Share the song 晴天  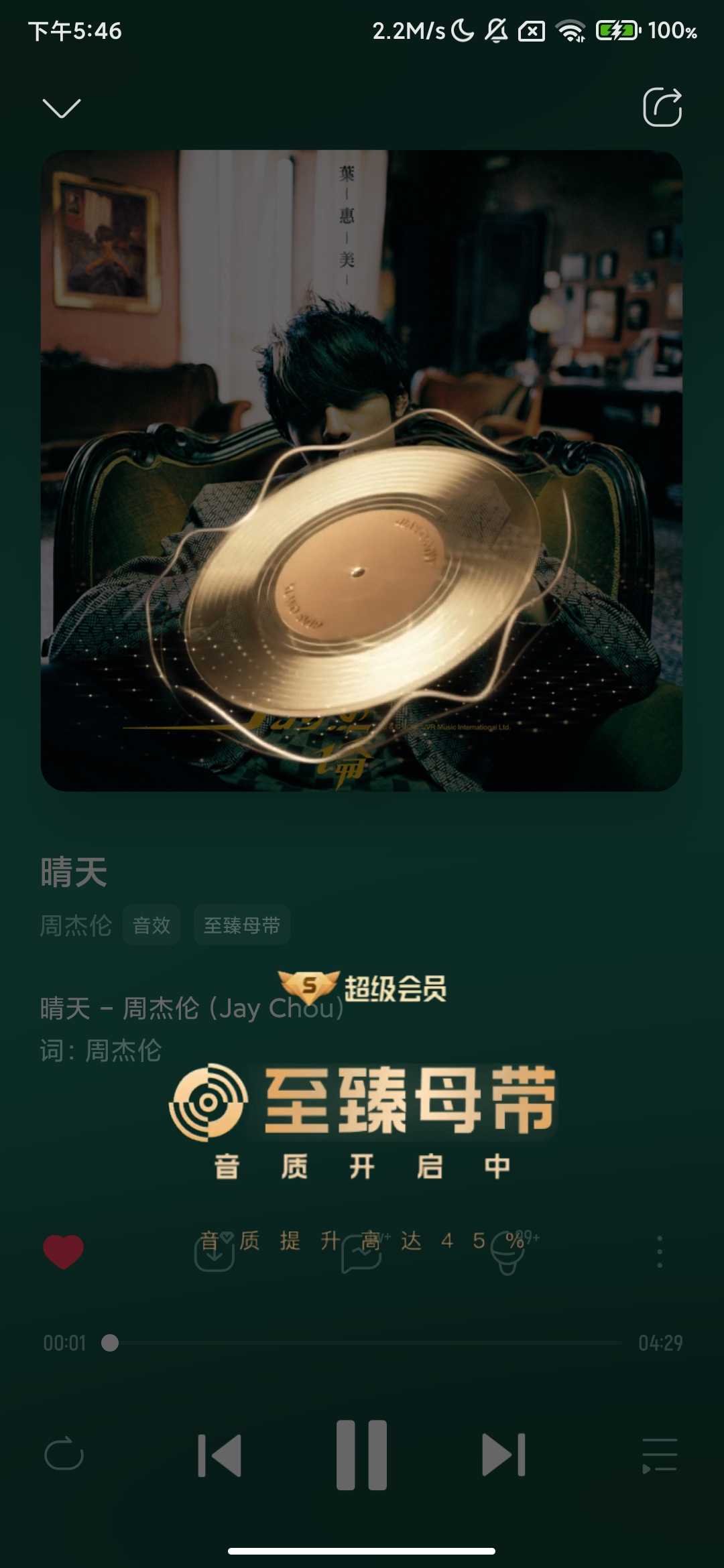click(x=662, y=107)
